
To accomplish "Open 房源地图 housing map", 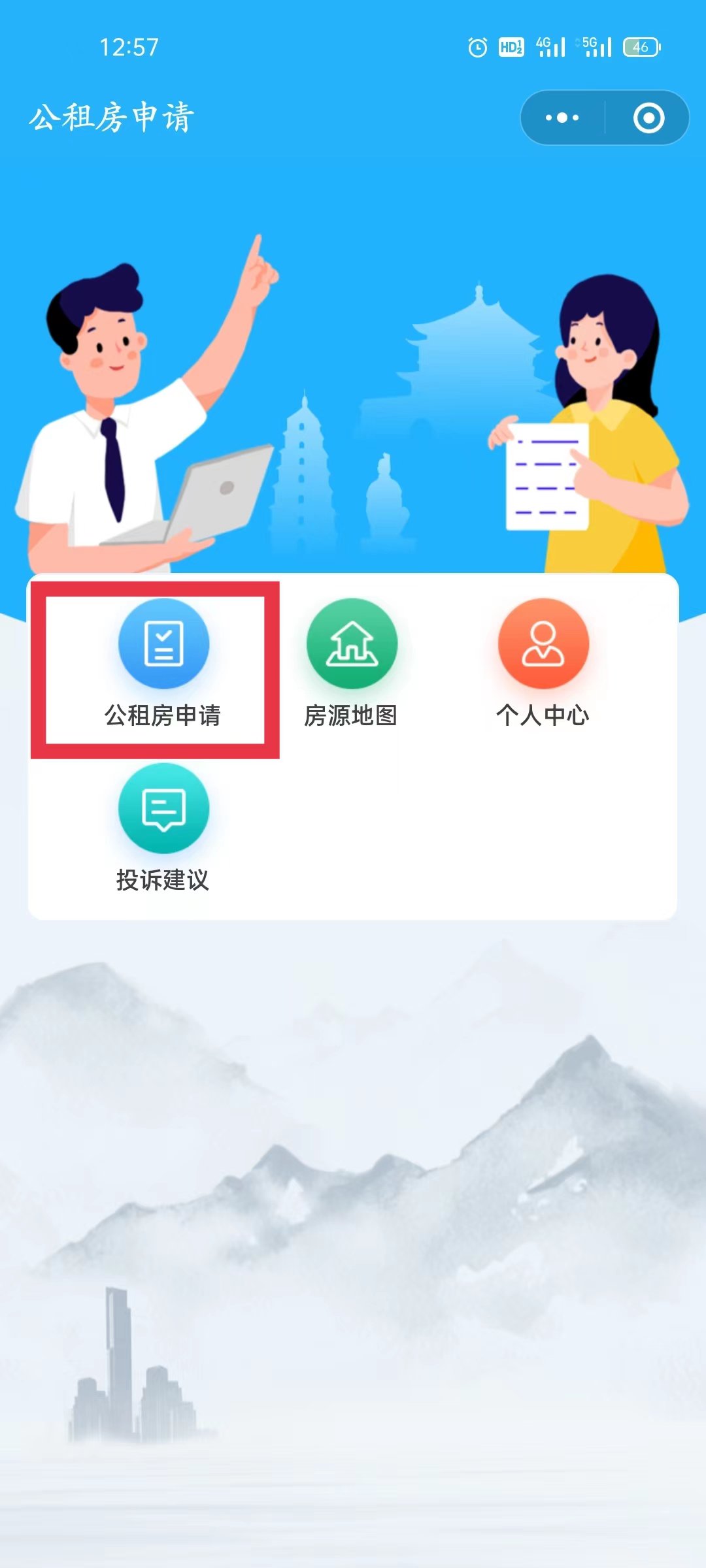I will 352,663.
